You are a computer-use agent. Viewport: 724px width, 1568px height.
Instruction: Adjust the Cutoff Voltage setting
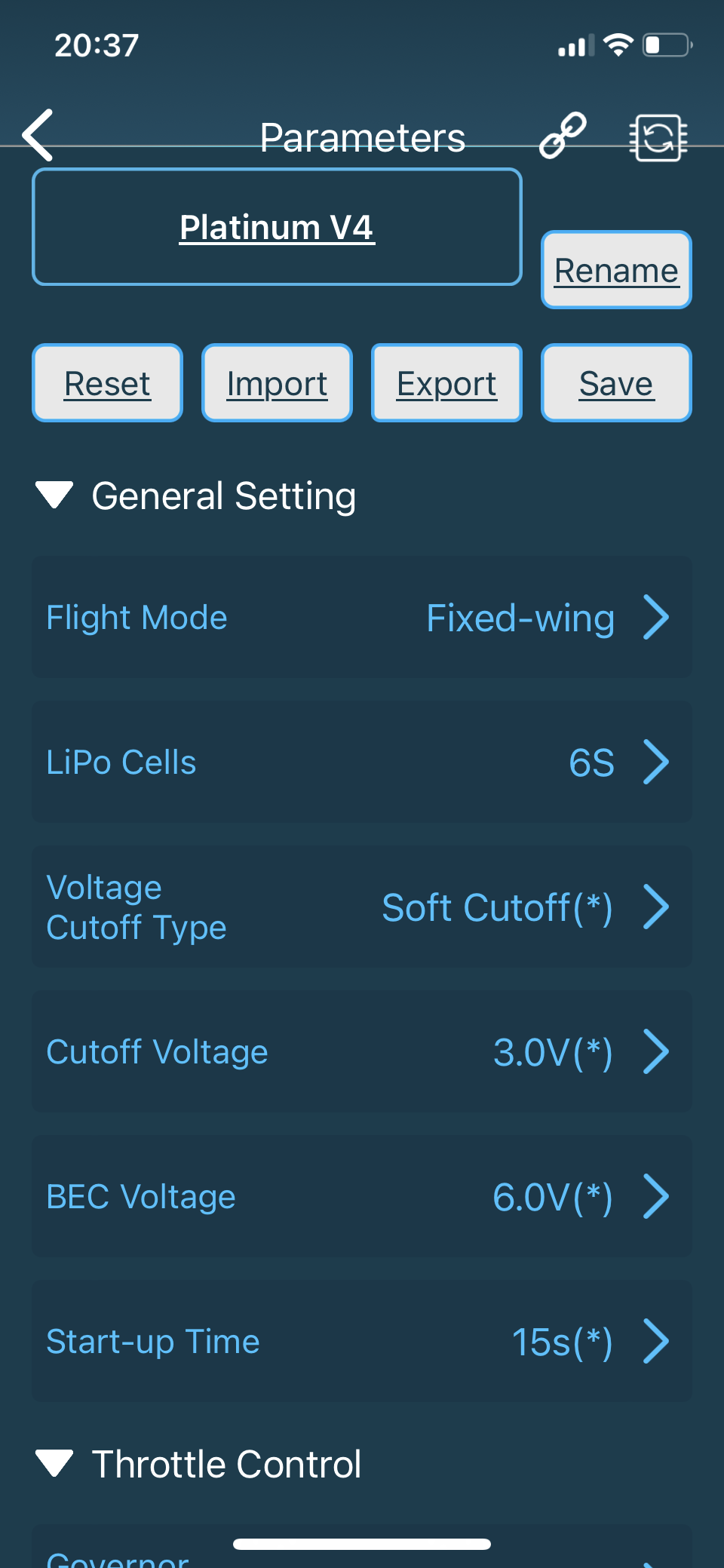tap(362, 1051)
